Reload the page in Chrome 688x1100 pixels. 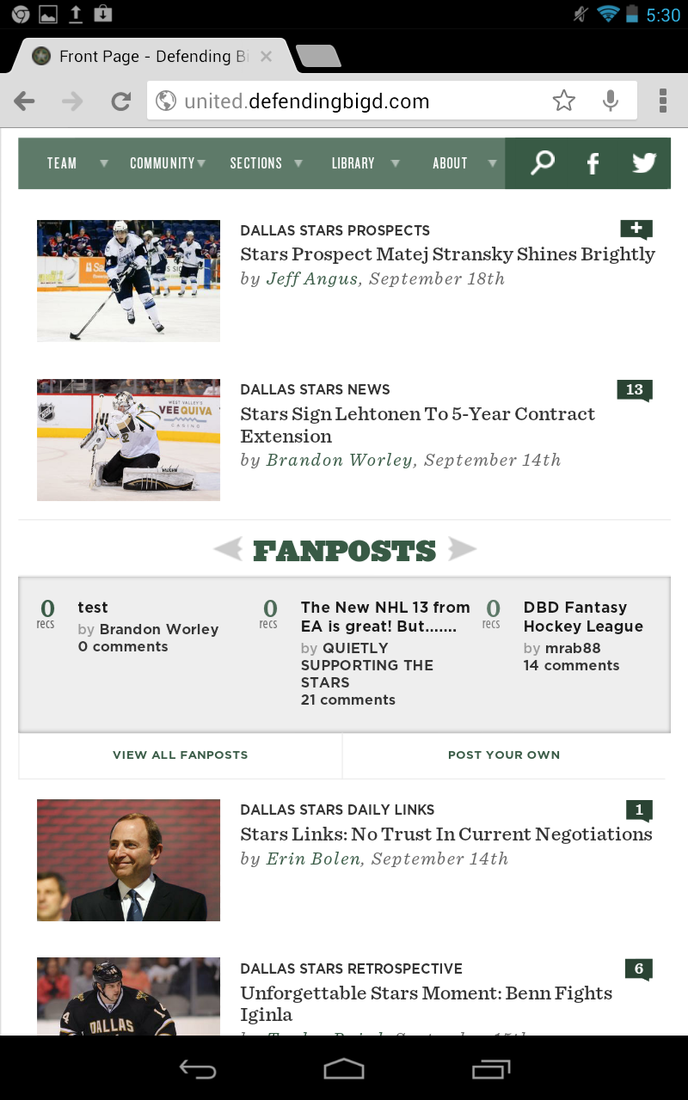(x=121, y=101)
